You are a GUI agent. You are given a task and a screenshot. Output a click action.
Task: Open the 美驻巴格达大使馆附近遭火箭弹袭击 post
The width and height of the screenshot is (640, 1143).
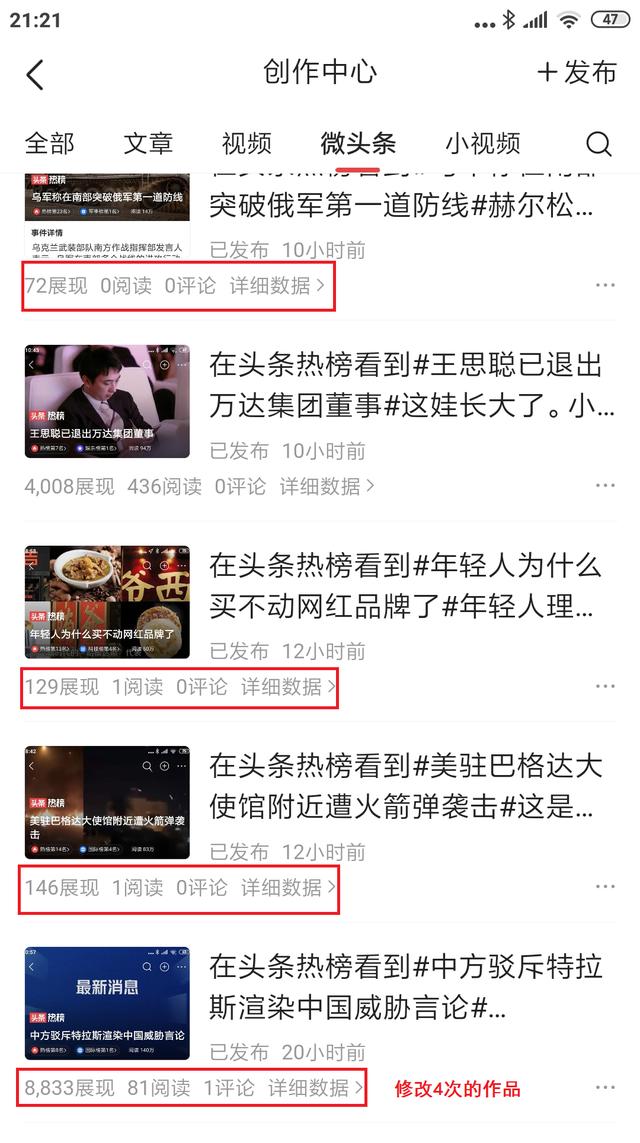click(x=405, y=786)
